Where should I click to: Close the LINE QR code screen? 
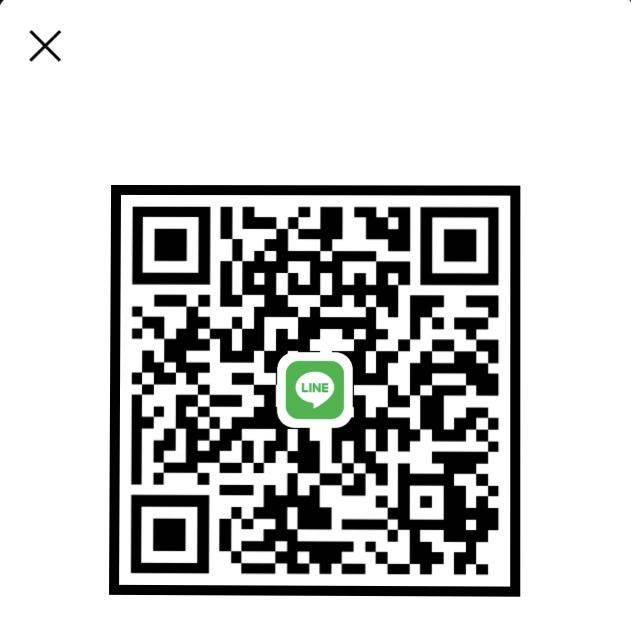point(45,46)
